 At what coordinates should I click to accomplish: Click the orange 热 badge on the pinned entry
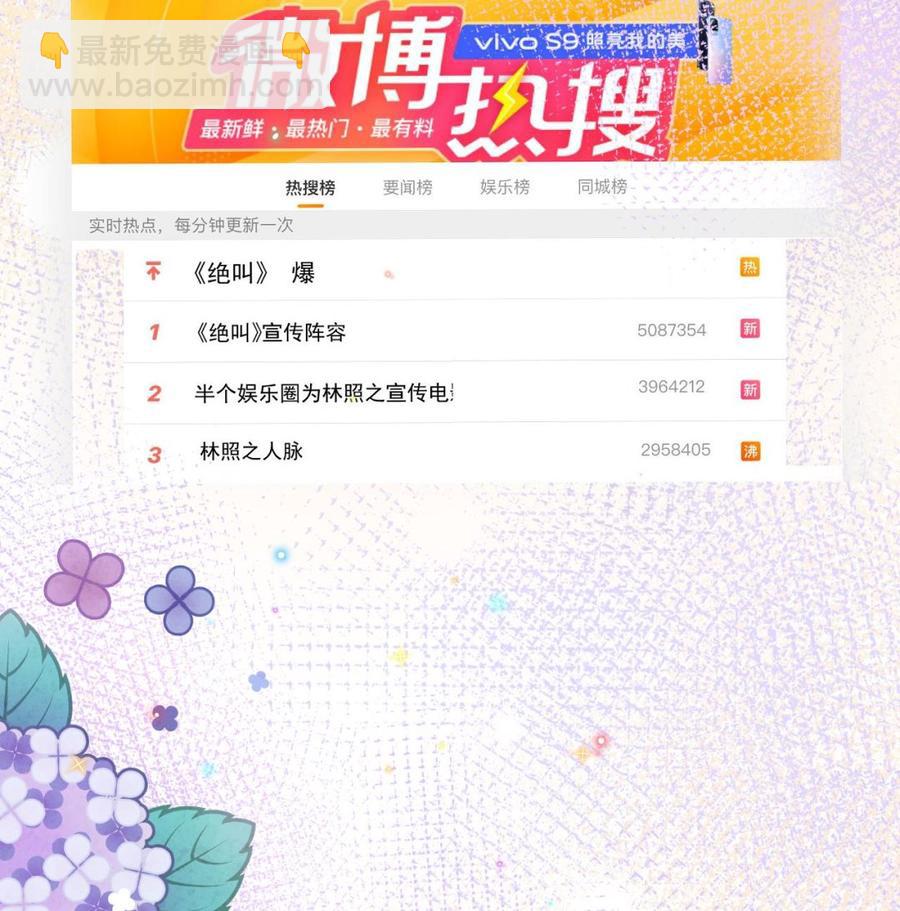click(750, 267)
